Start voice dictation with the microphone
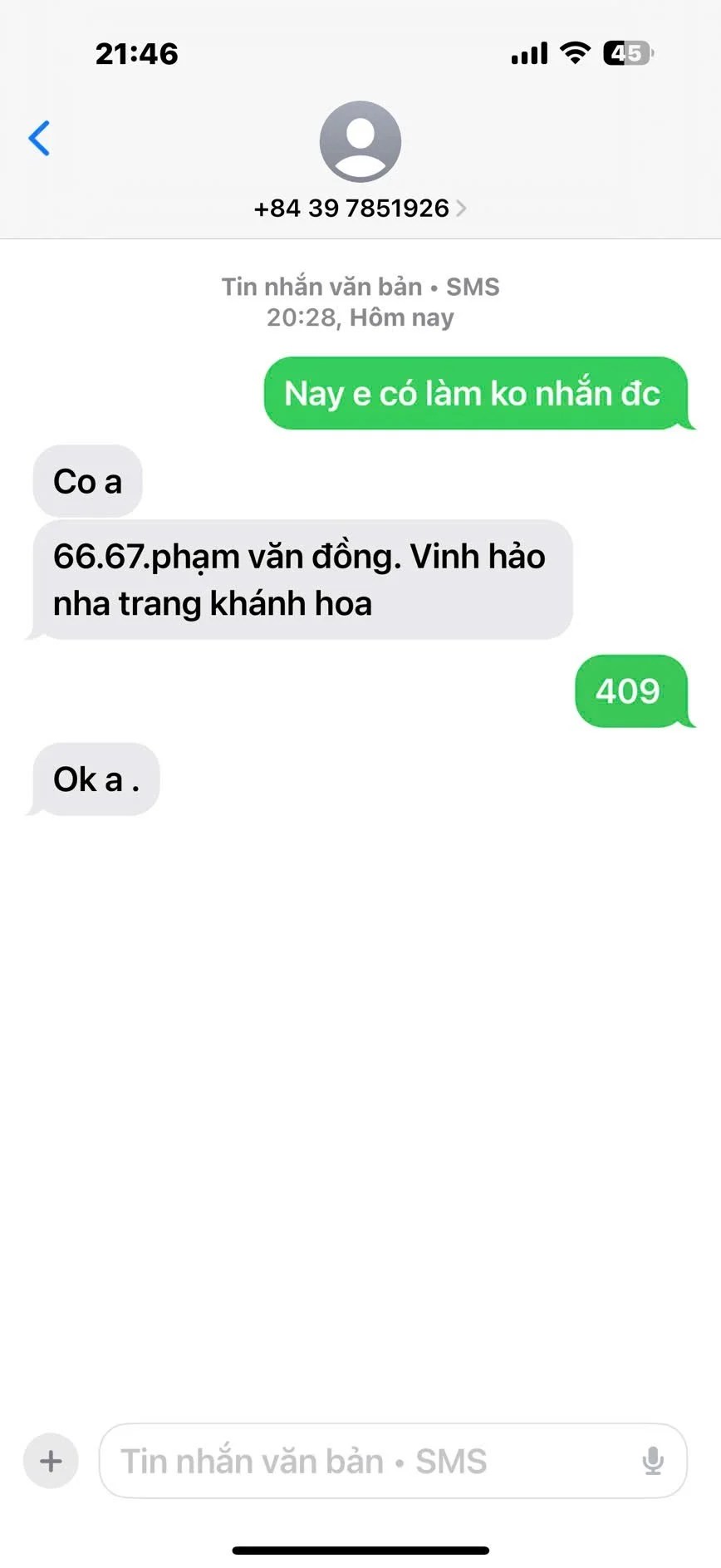Image resolution: width=721 pixels, height=1568 pixels. click(653, 1461)
